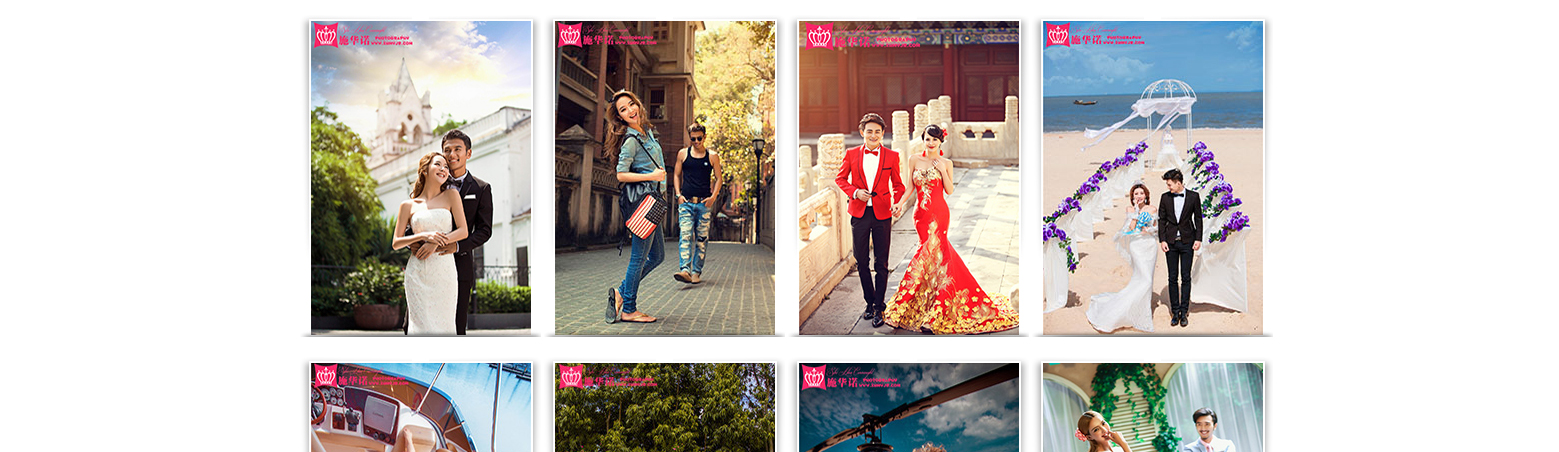Open the street casual couple photo
1559x452 pixels.
click(x=665, y=178)
